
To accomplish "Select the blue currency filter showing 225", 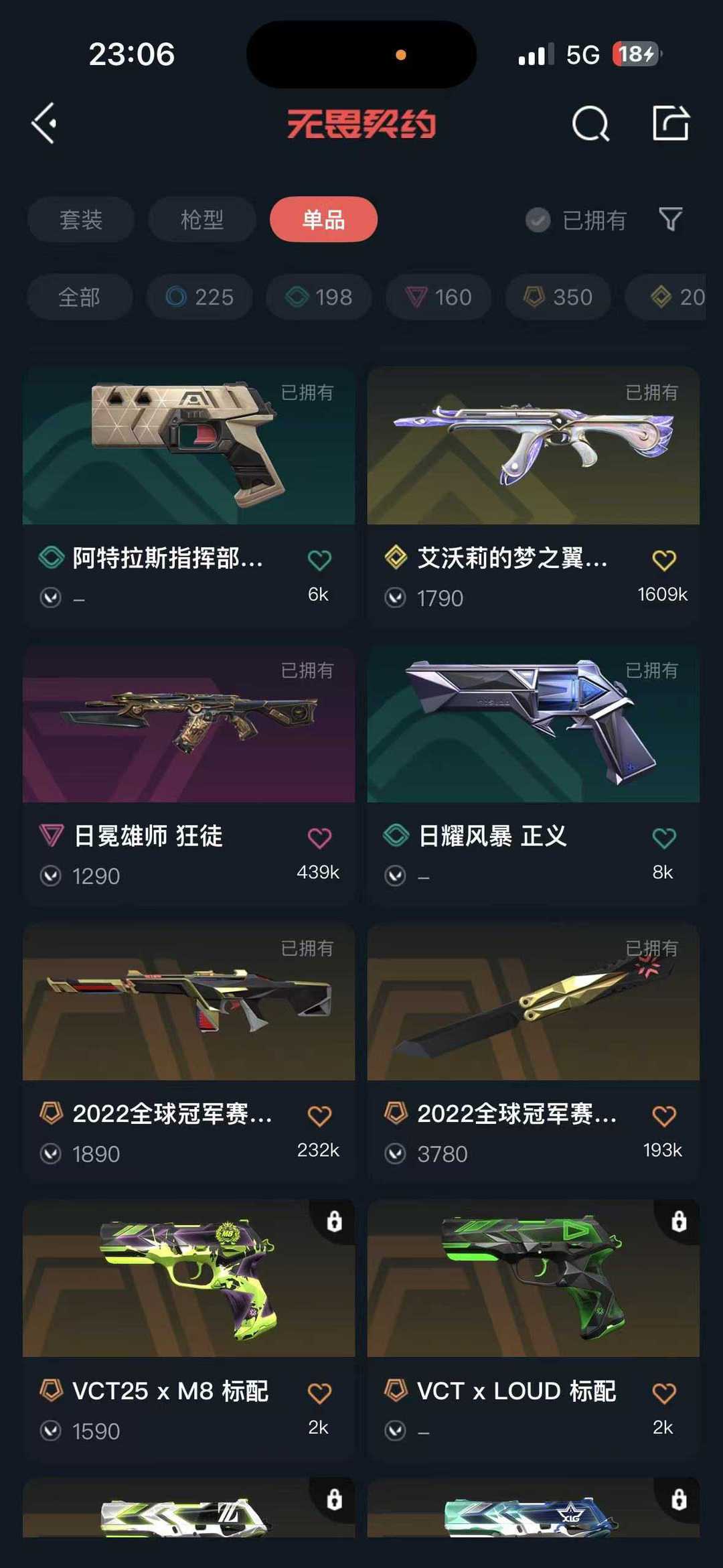I will 199,297.
